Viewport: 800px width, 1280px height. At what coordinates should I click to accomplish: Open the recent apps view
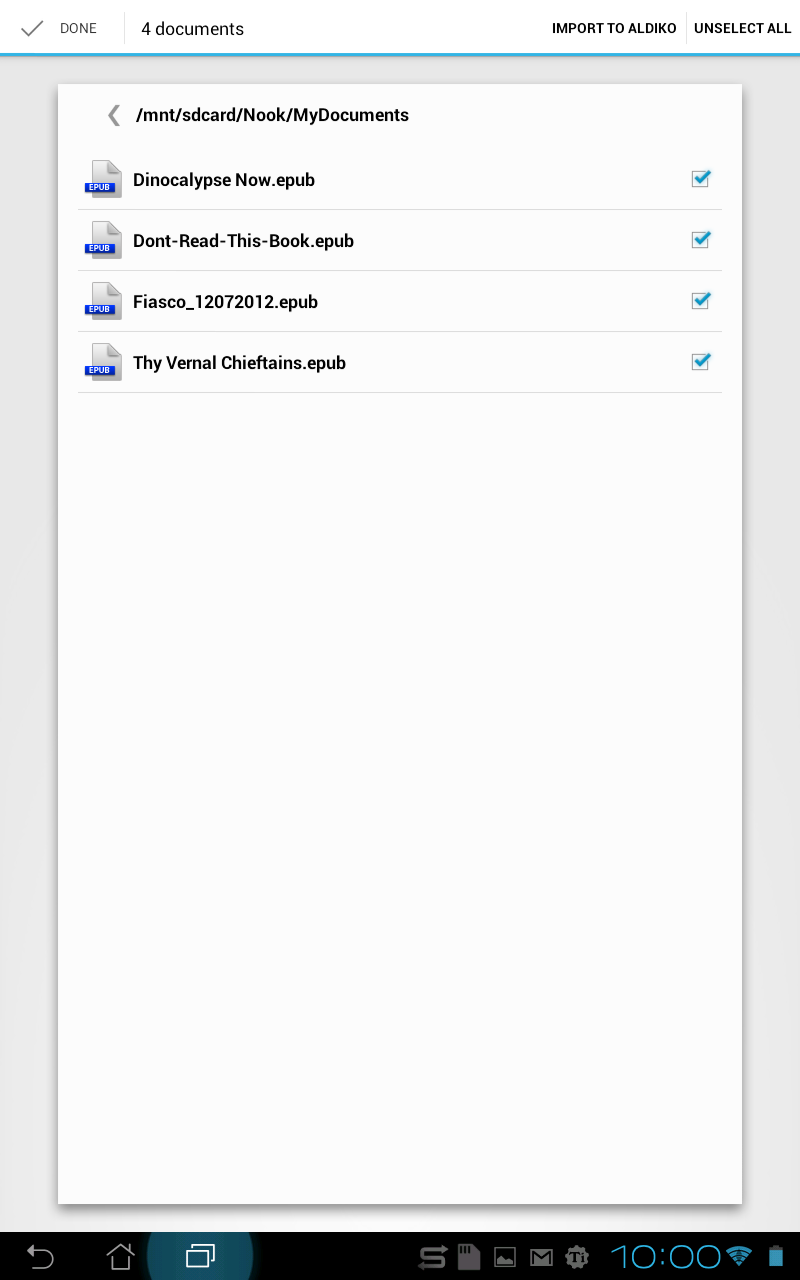click(x=200, y=1256)
